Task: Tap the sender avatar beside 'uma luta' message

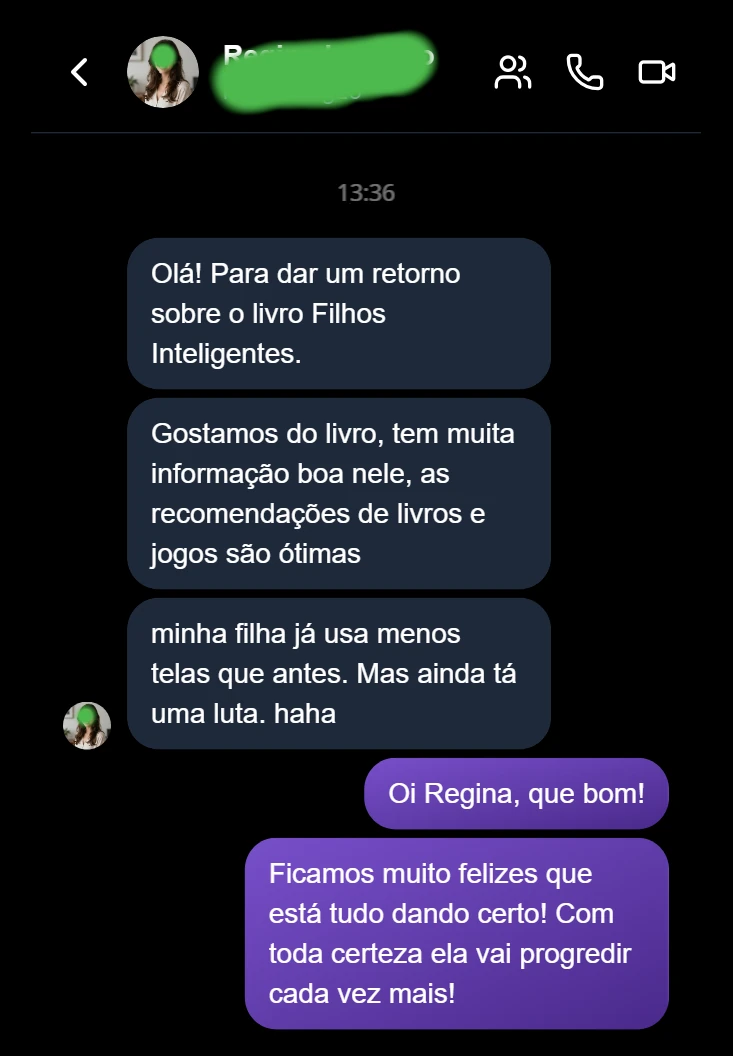Action: (x=87, y=725)
